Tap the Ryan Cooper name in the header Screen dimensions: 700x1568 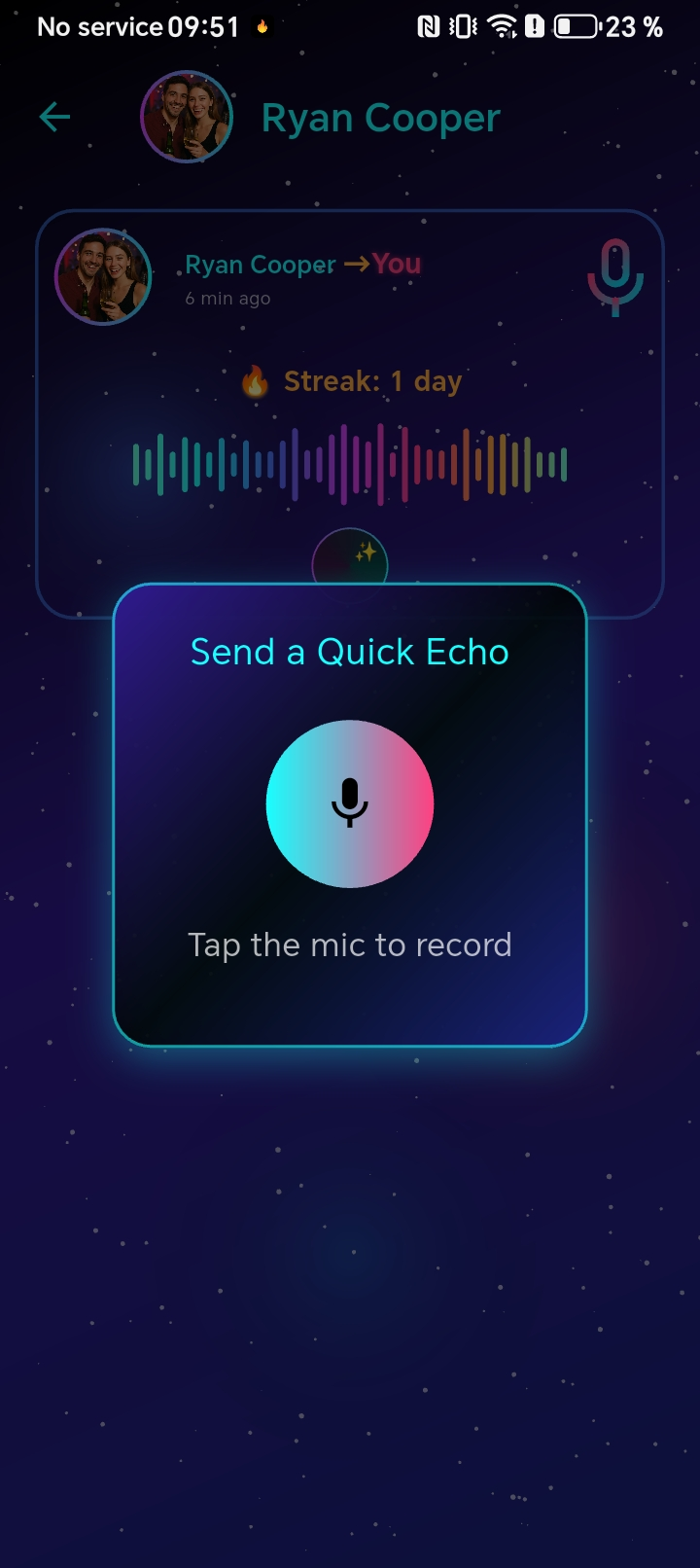pos(380,117)
